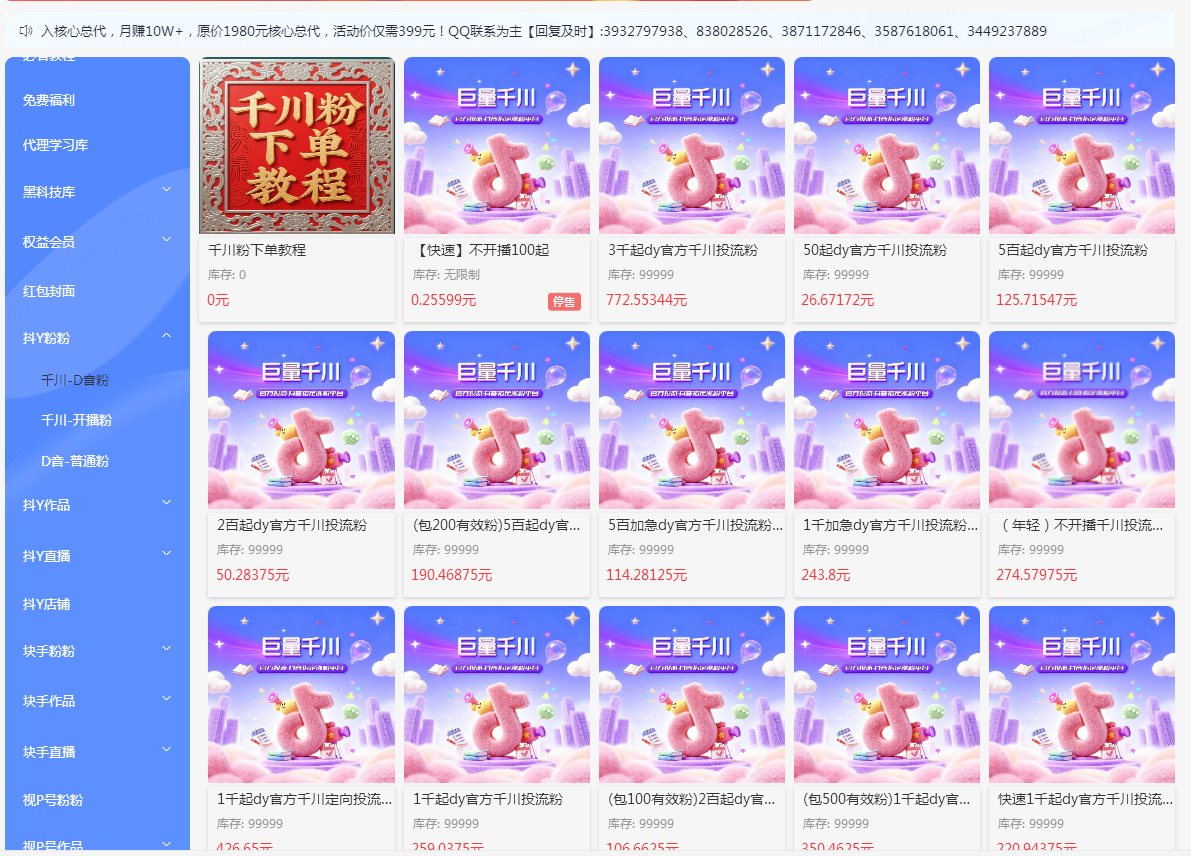Expand the 抖Y作品 menu
The width and height of the screenshot is (1191, 856).
pos(96,505)
